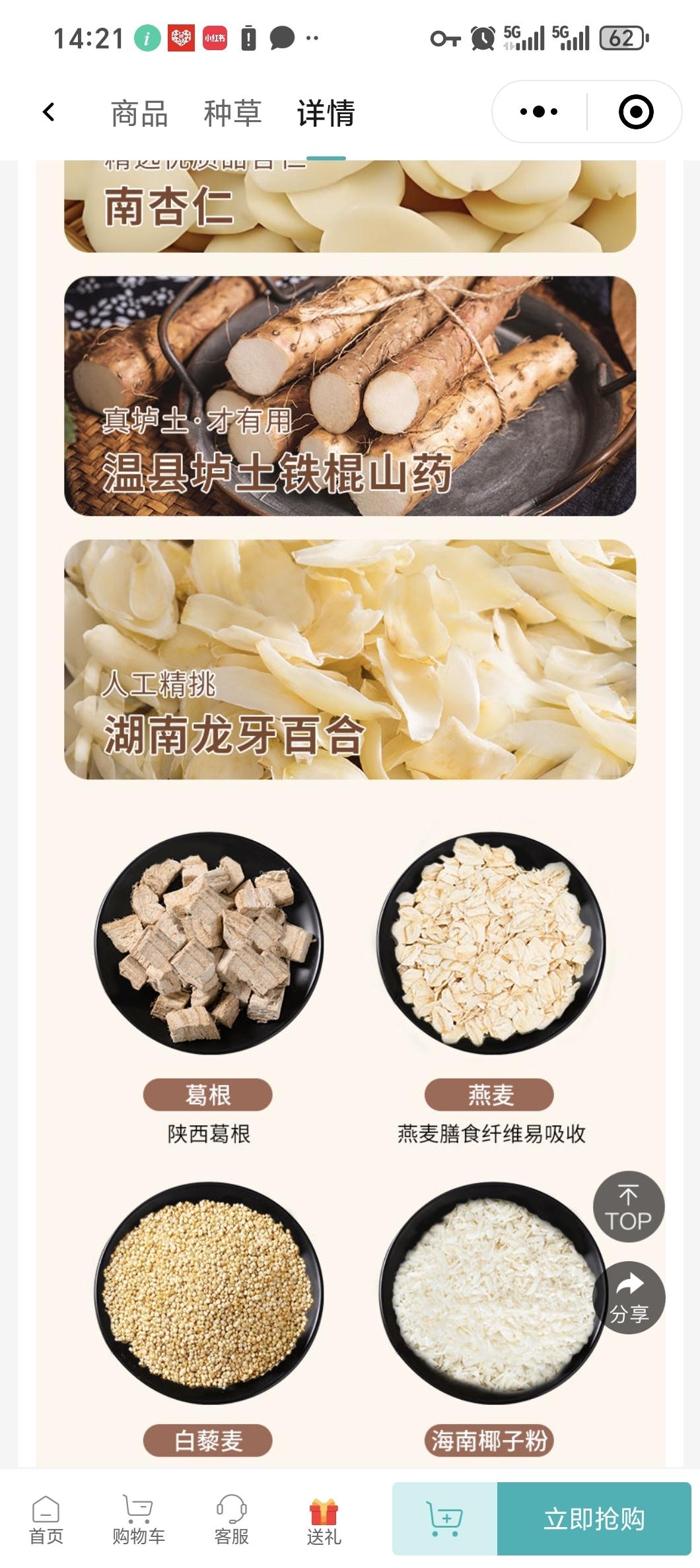The width and height of the screenshot is (700, 1568).
Task: Open the 购物车 shopping cart
Action: (x=139, y=1519)
